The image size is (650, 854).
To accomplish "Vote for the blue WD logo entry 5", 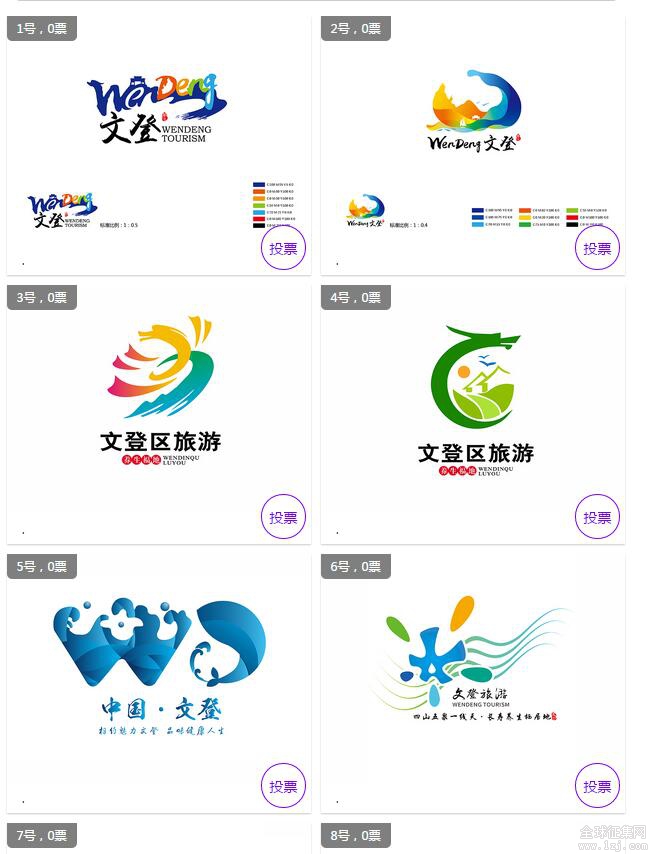I will (284, 786).
